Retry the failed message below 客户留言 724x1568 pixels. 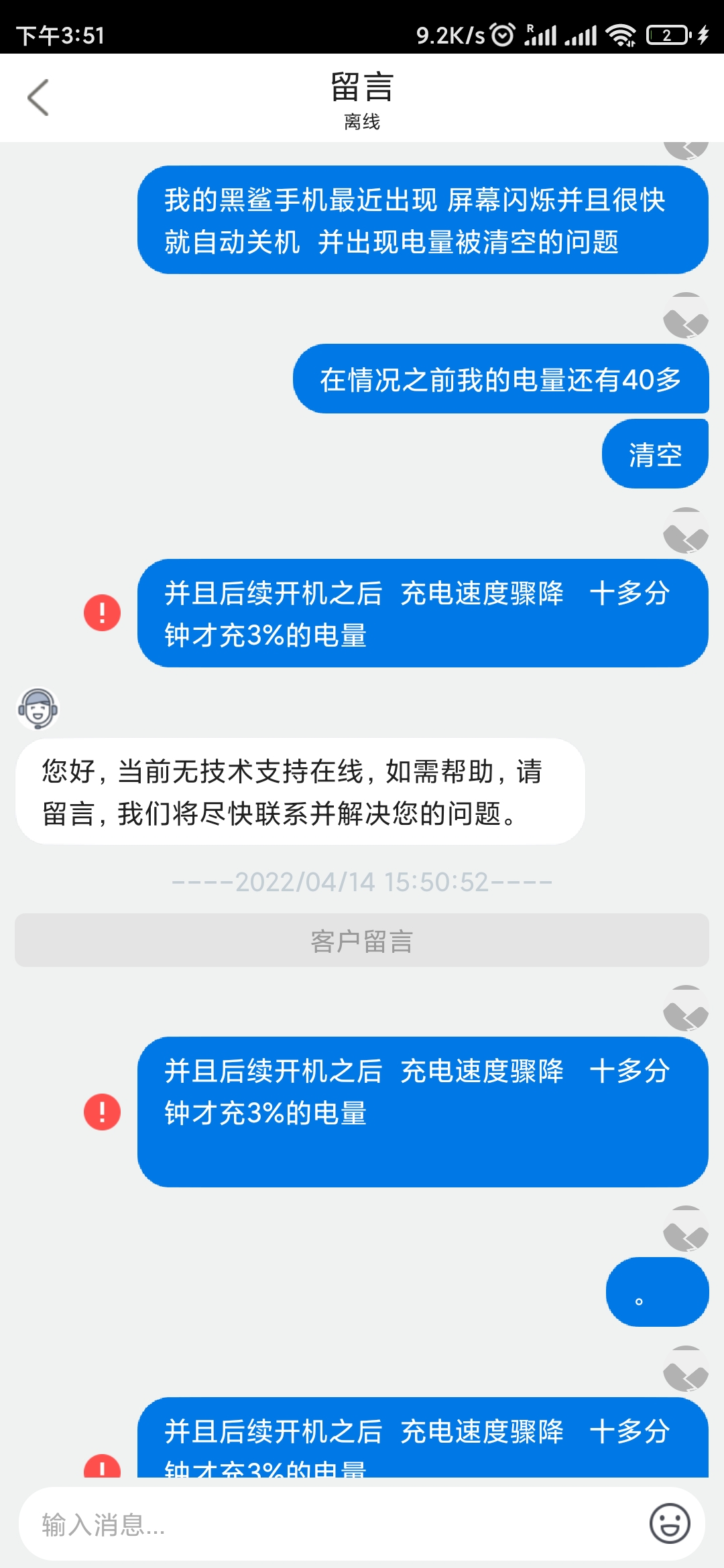(x=102, y=1112)
